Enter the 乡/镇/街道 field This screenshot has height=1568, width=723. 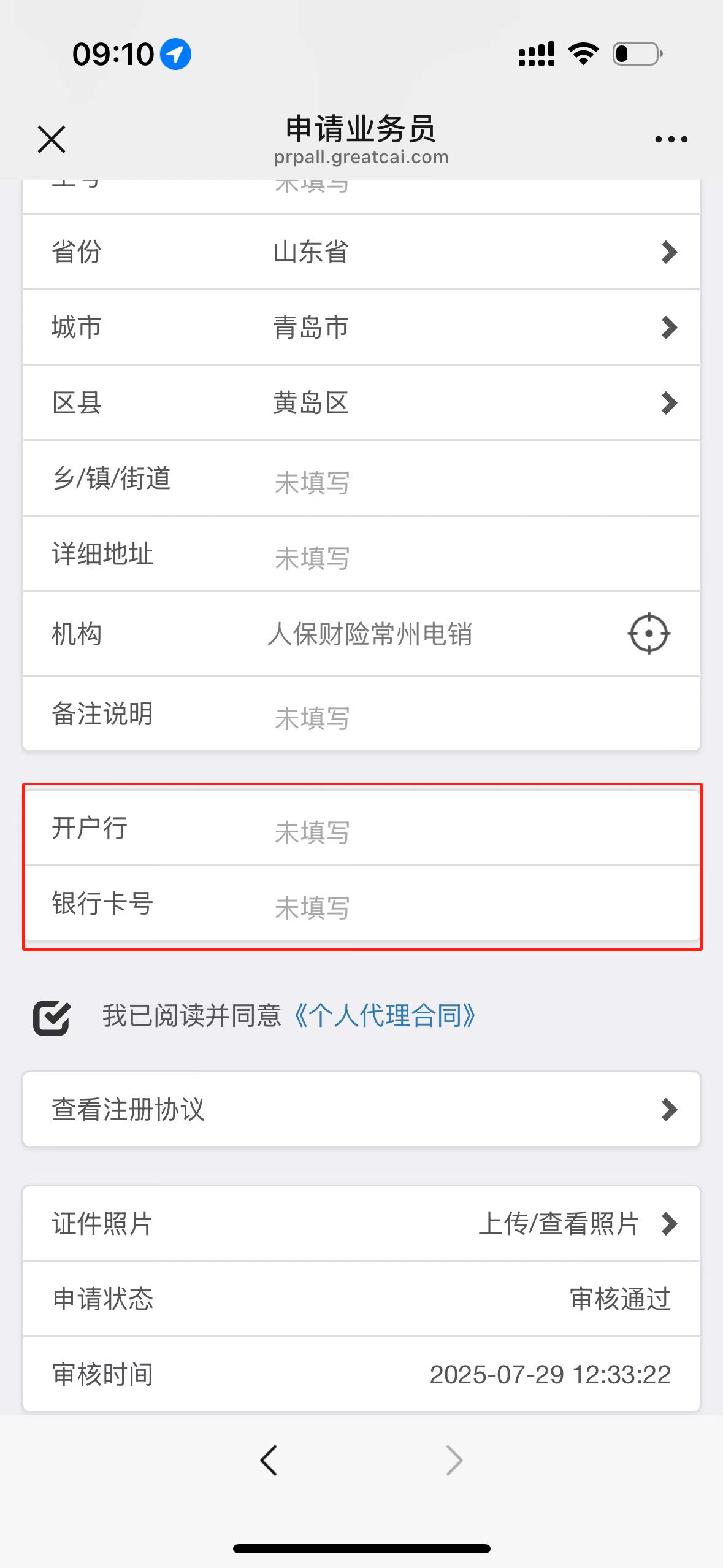[429, 482]
